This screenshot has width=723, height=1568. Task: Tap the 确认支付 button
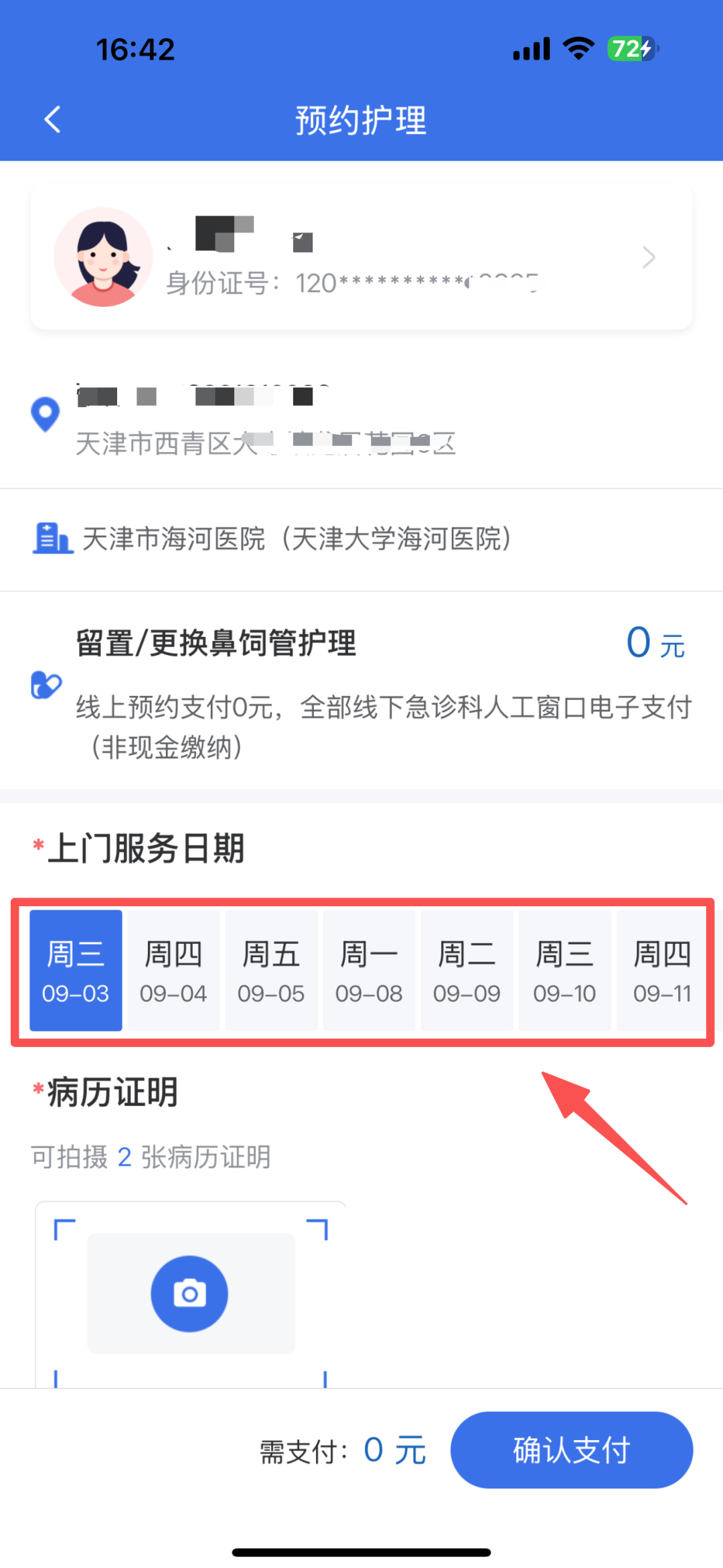(572, 1450)
